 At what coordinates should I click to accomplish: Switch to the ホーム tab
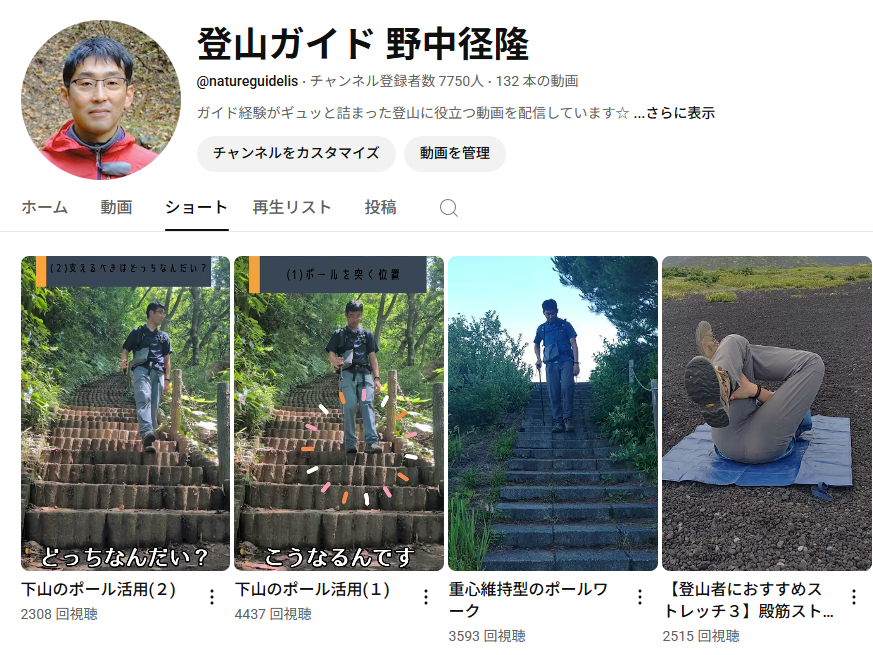pyautogui.click(x=44, y=207)
